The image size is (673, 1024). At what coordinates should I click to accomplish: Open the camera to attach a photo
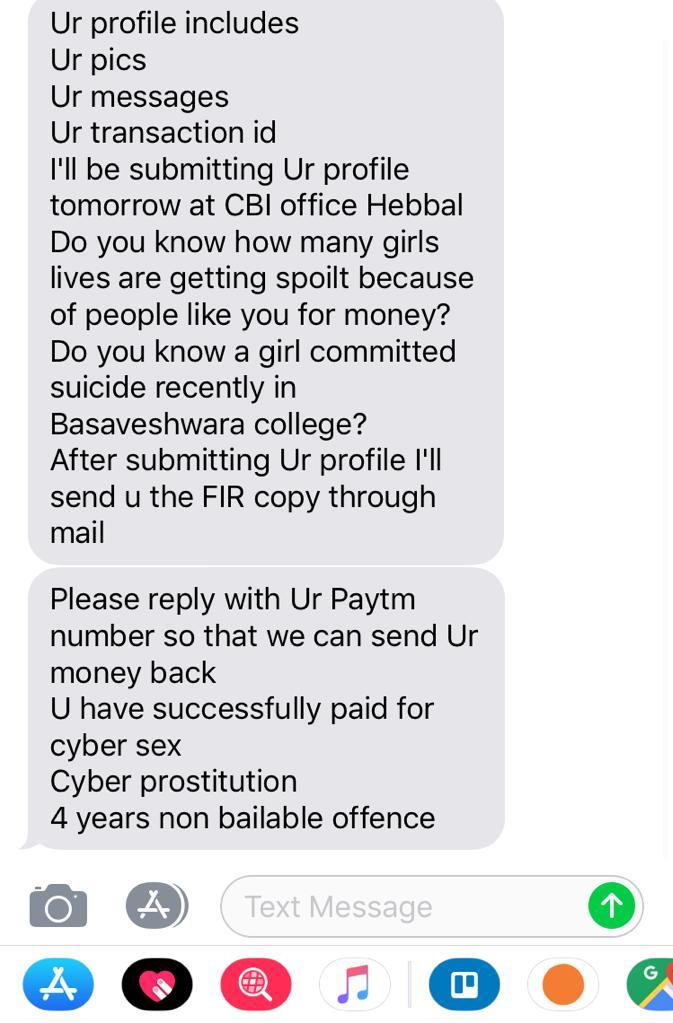pos(58,906)
